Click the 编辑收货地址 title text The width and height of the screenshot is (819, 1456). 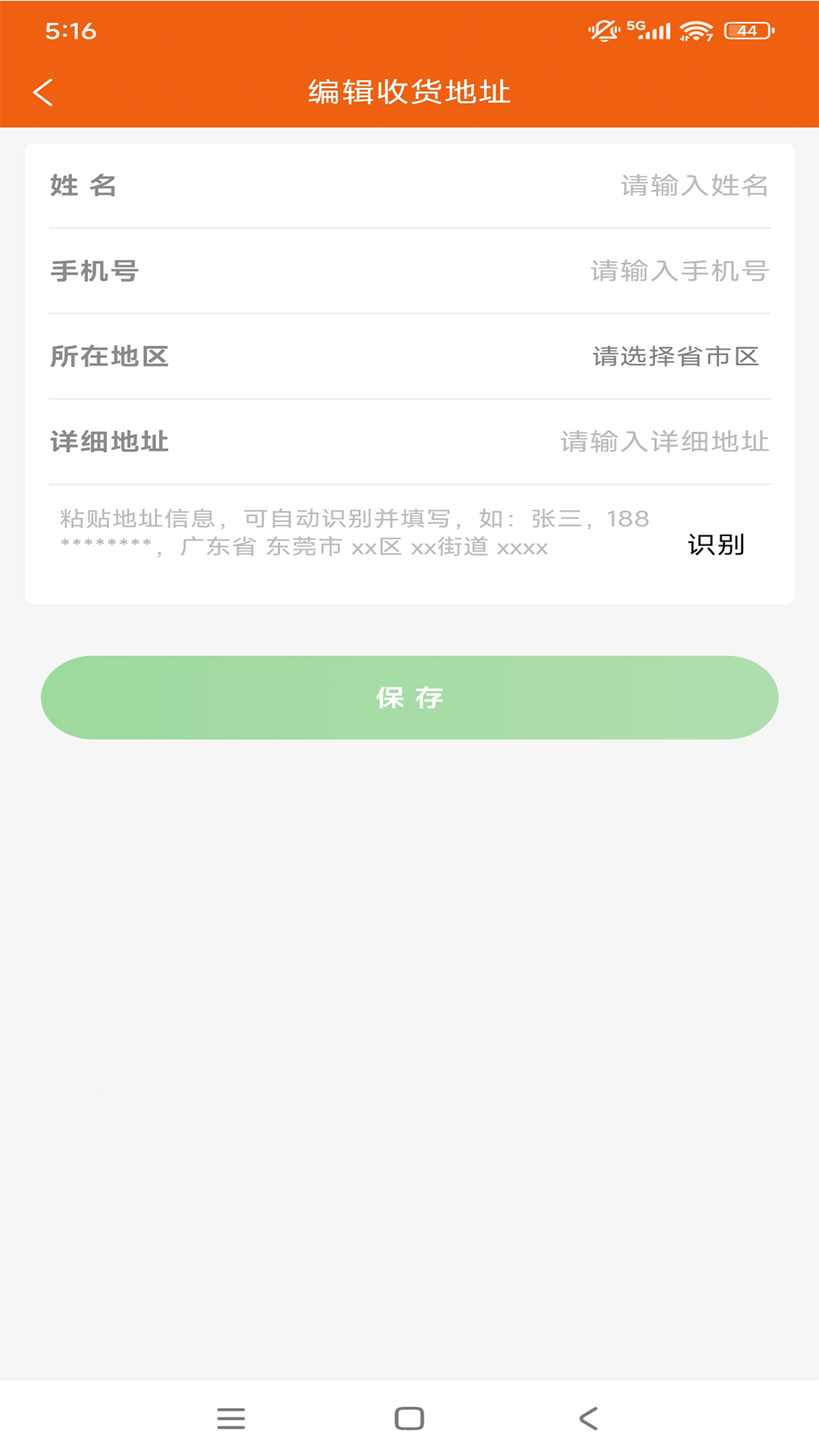point(409,90)
